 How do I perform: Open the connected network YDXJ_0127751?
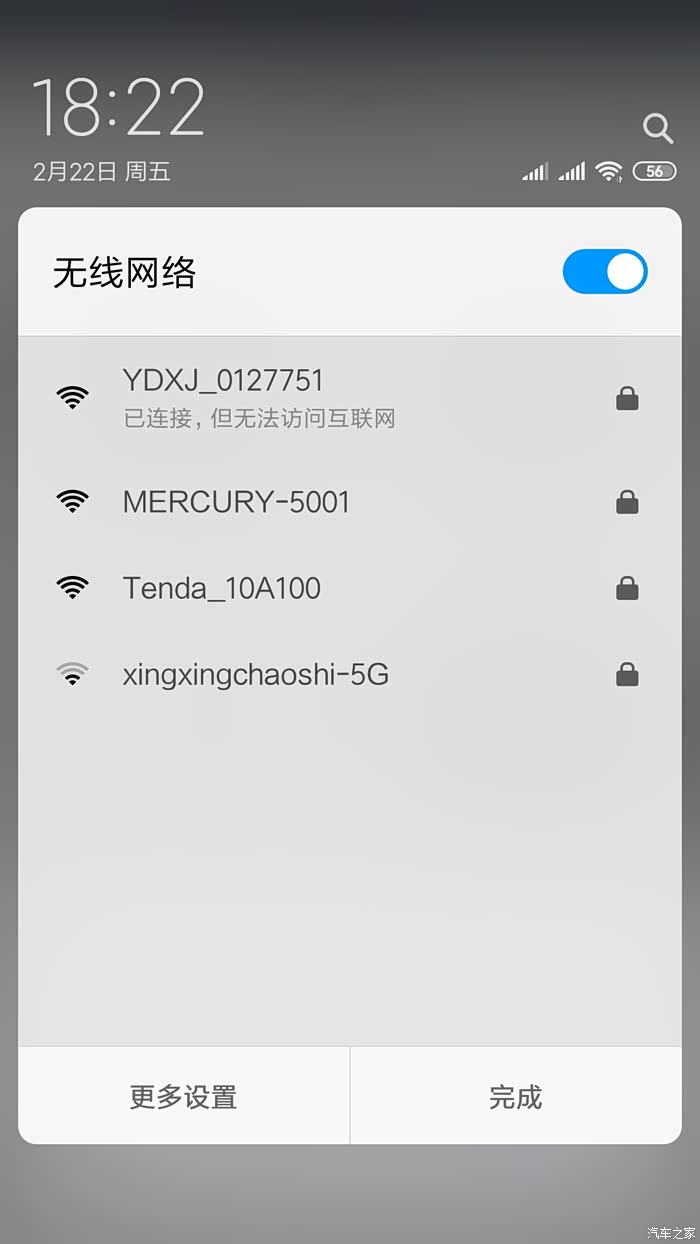(350, 397)
